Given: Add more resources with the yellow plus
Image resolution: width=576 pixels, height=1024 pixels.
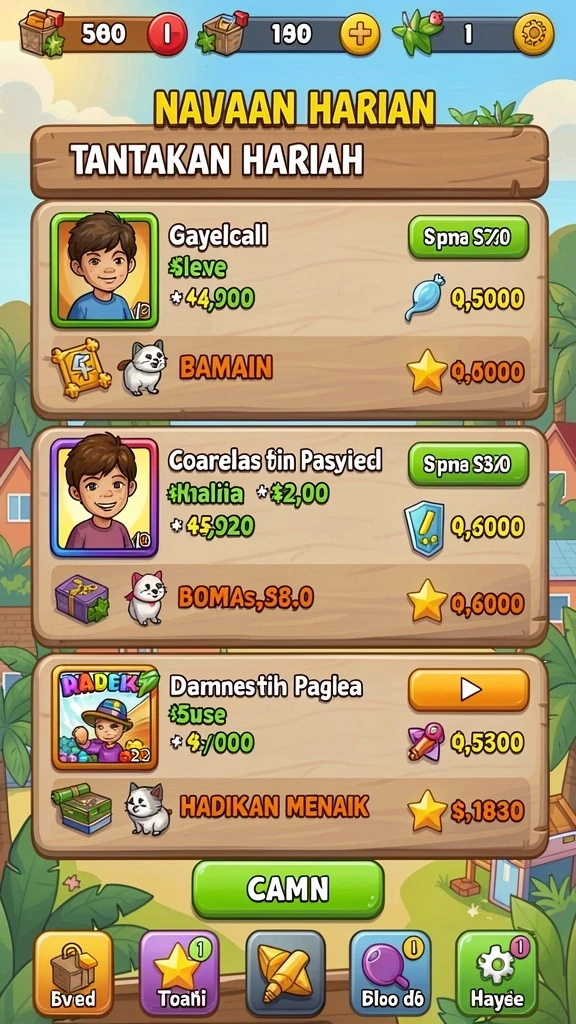Looking at the screenshot, I should 360,34.
